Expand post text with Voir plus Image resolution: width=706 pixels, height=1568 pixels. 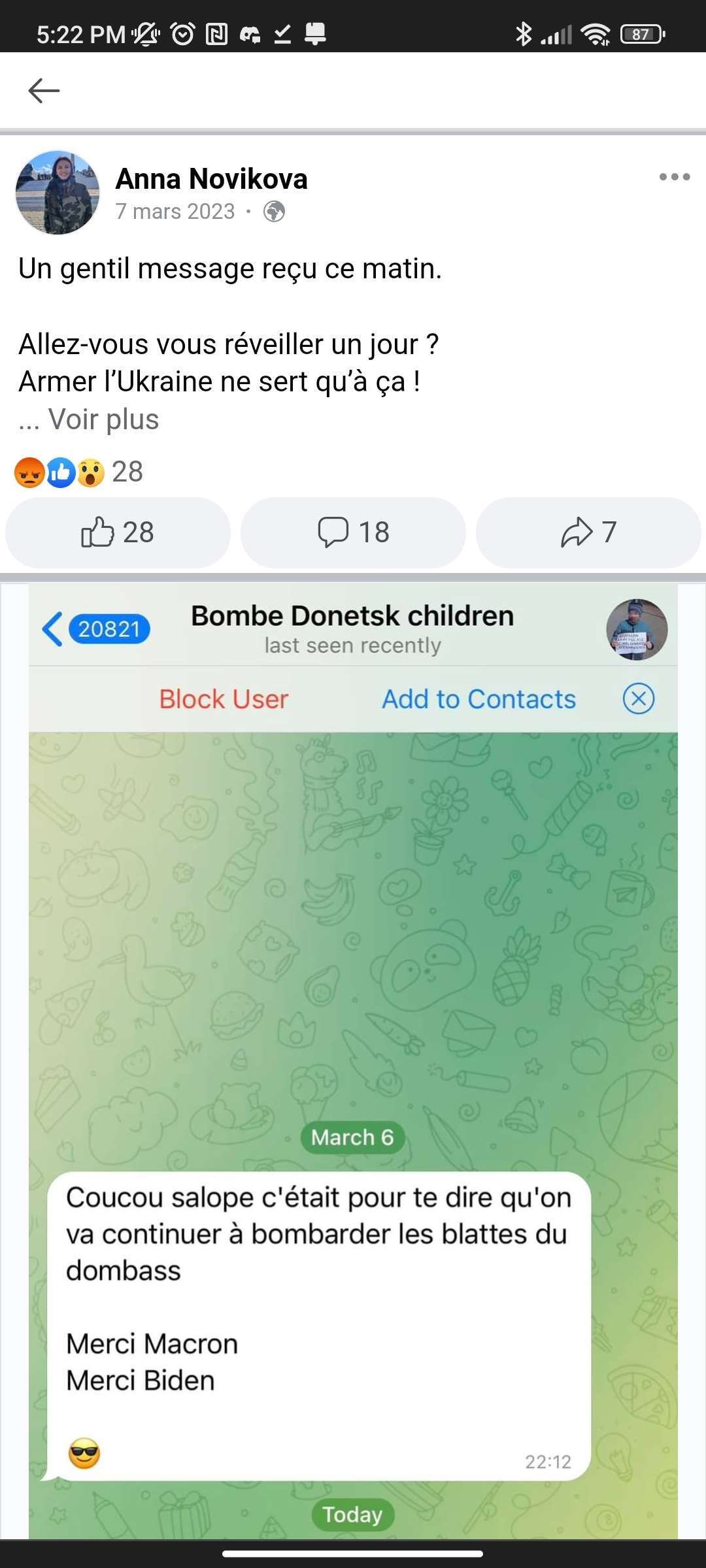click(103, 419)
